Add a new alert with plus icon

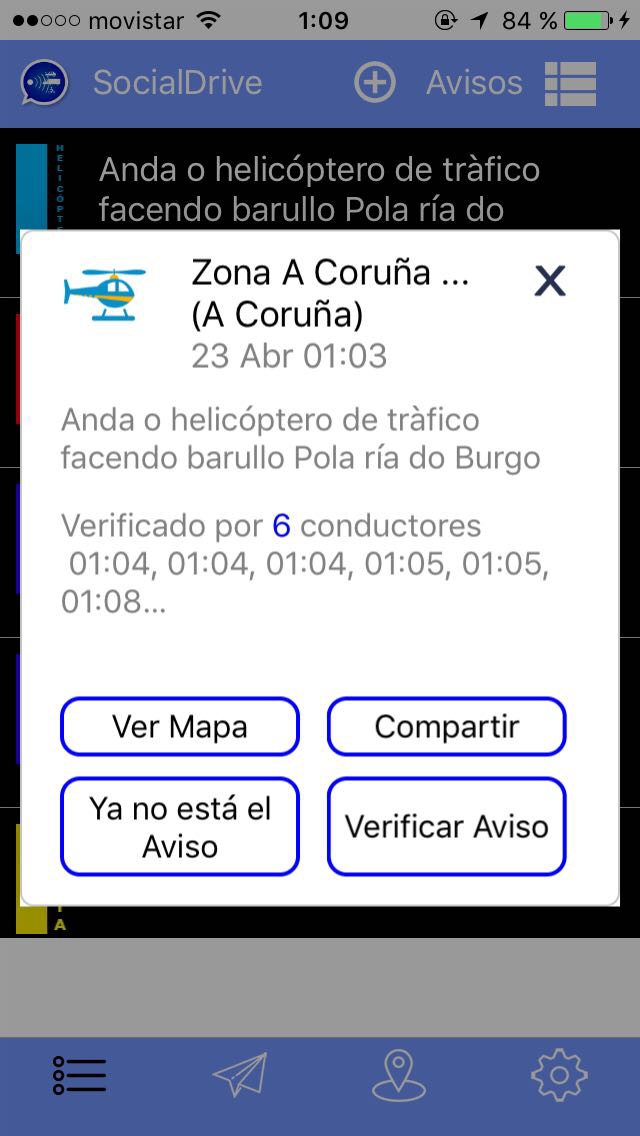click(375, 82)
